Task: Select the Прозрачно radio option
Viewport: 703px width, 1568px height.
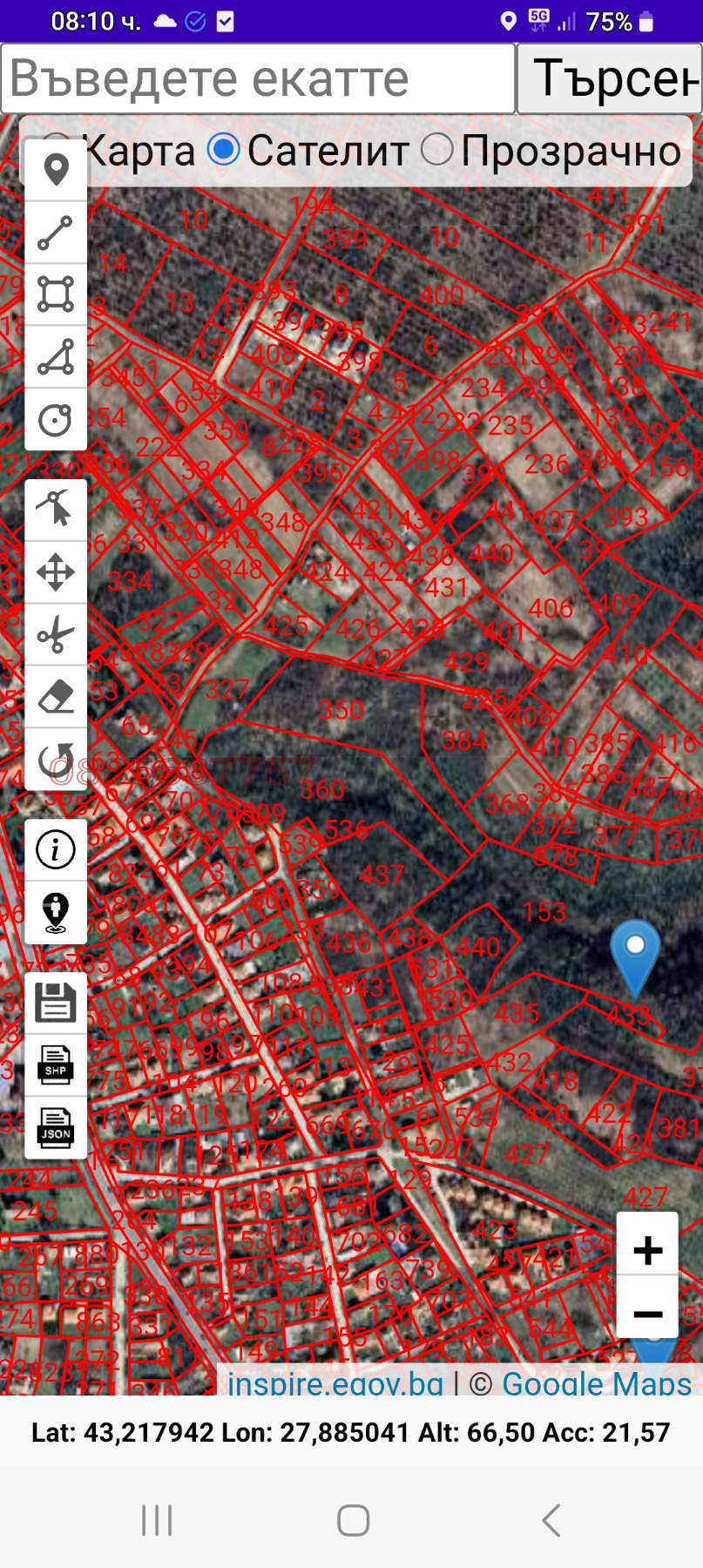Action: pyautogui.click(x=437, y=150)
